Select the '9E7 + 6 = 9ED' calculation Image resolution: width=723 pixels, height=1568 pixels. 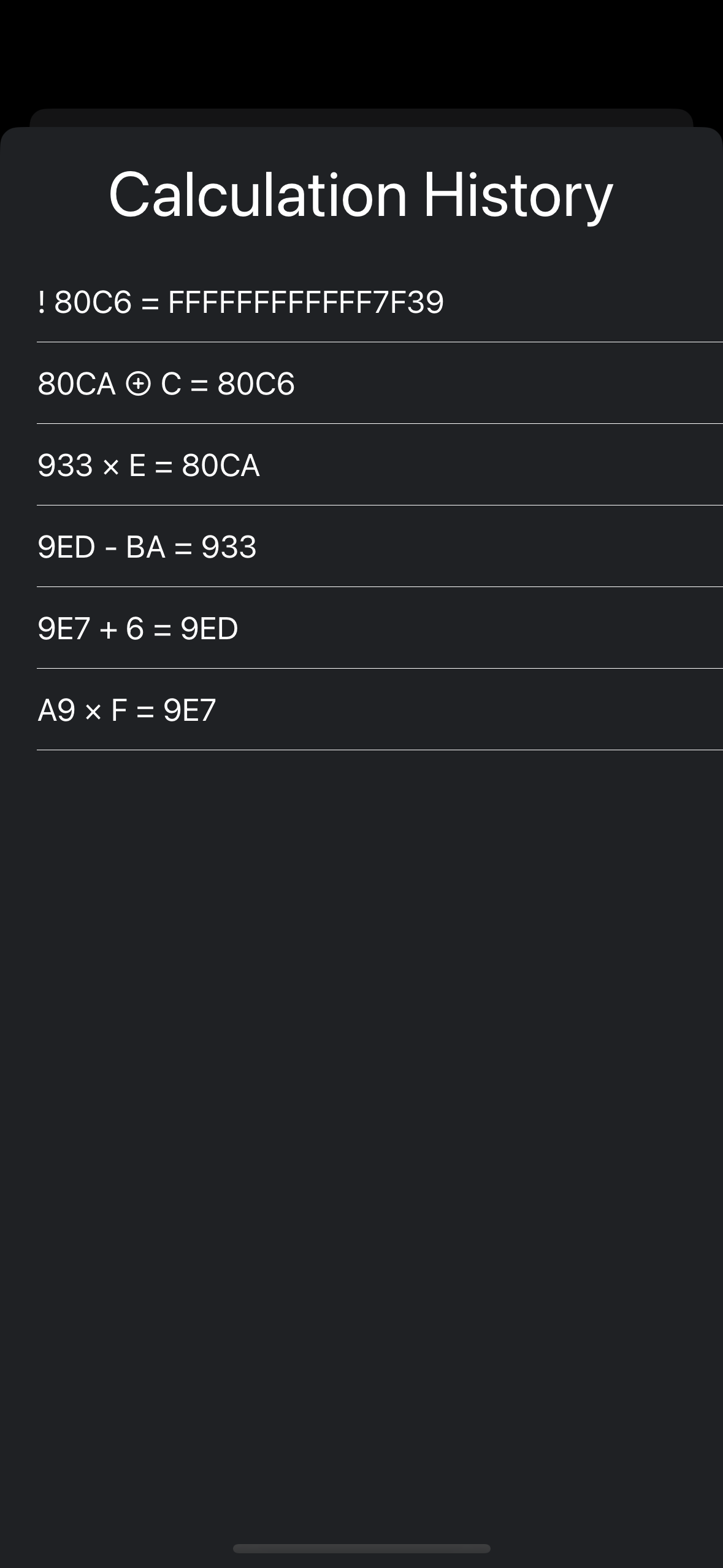click(138, 629)
